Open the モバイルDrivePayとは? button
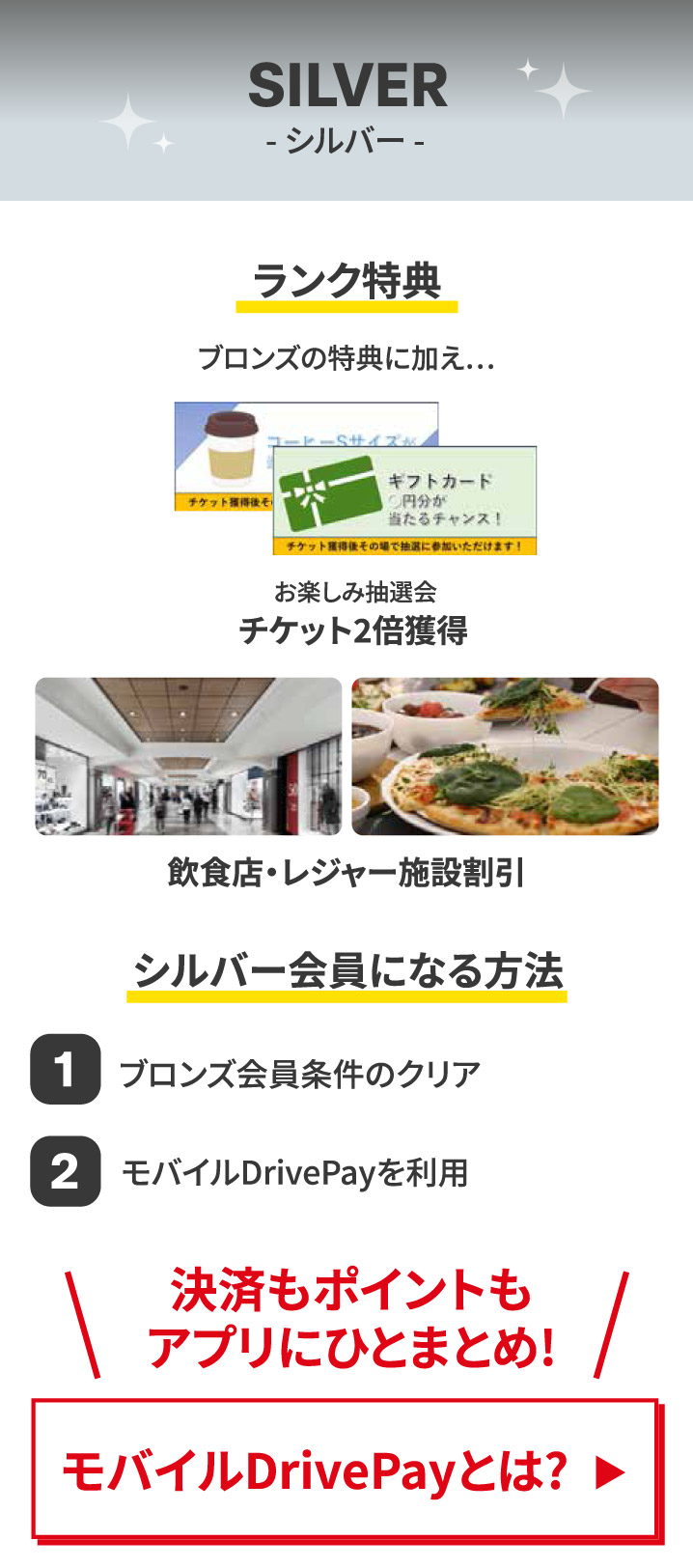 [345, 1469]
